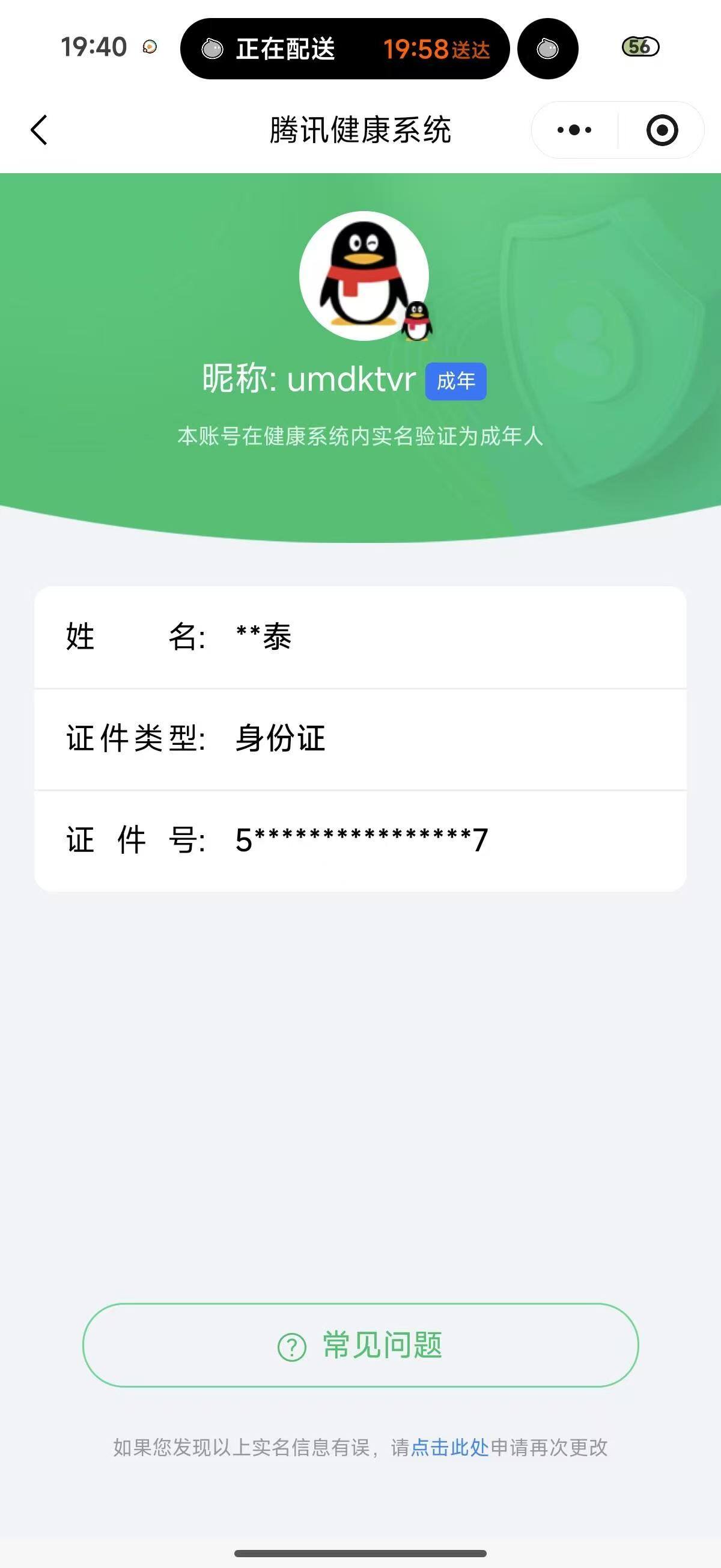Tap the 成年 adult status badge
Screen dimensions: 721x1568
tap(456, 381)
